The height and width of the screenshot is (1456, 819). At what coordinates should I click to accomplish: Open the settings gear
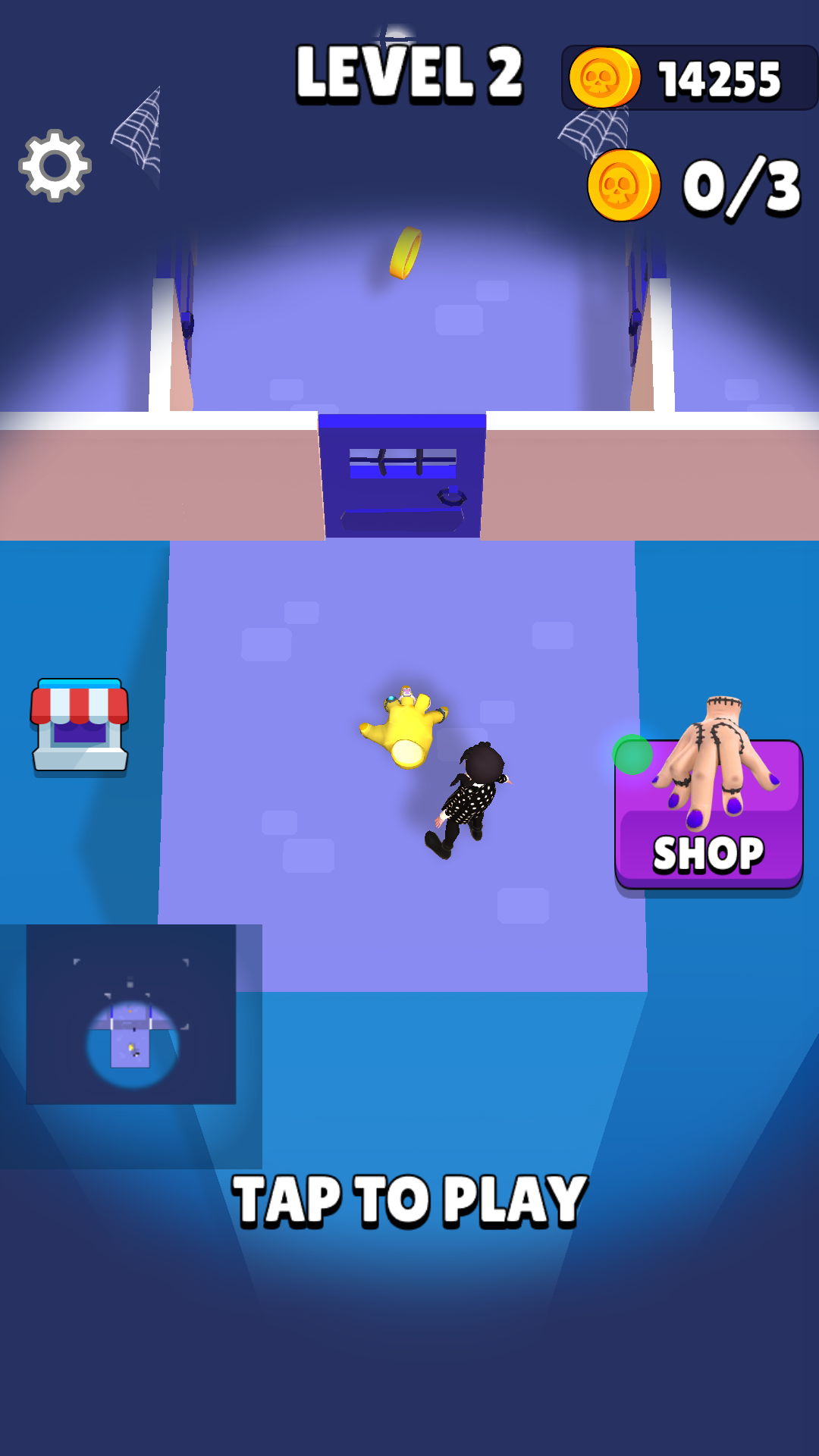[x=55, y=165]
